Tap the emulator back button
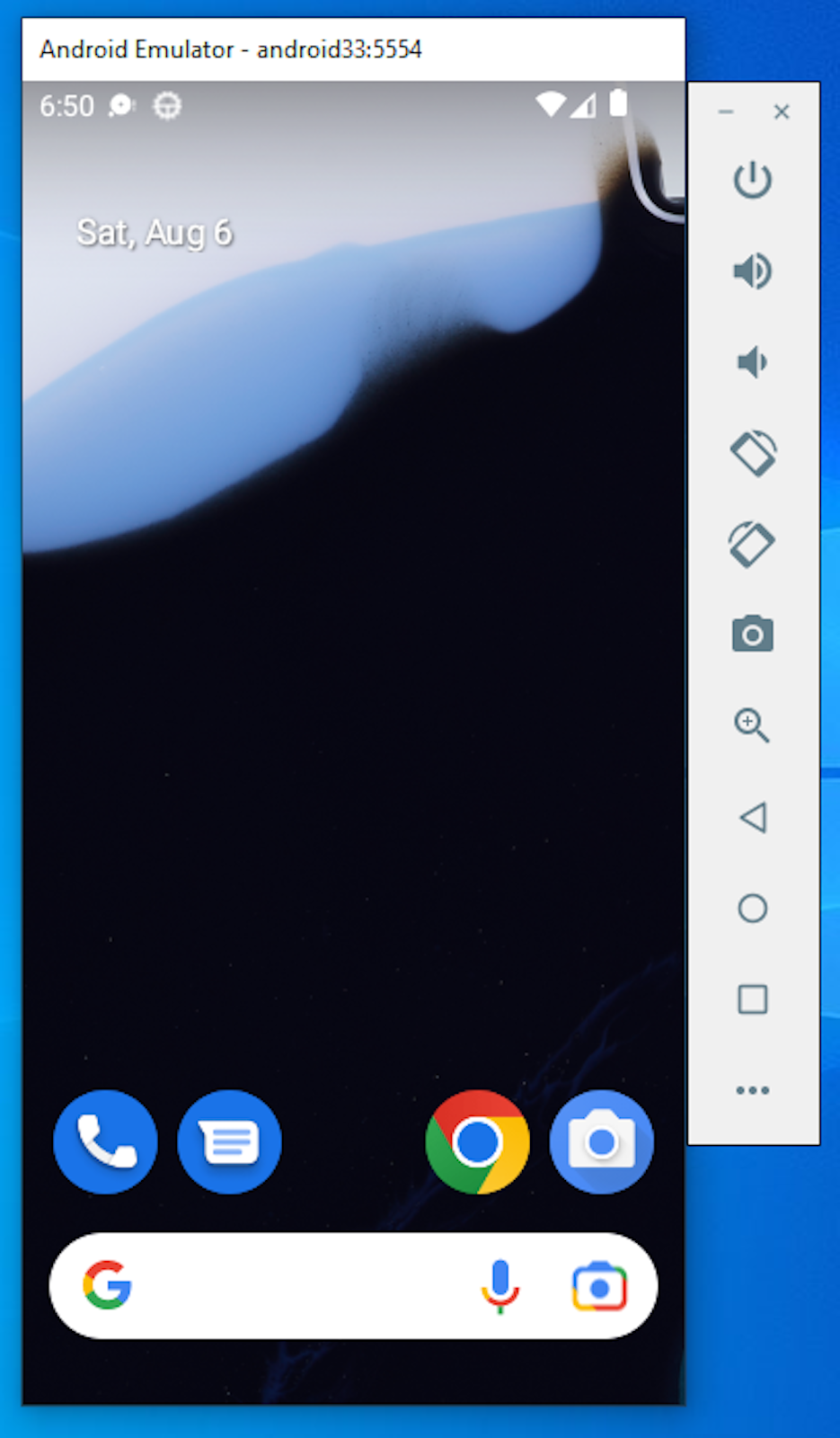This screenshot has width=840, height=1438. [x=752, y=817]
